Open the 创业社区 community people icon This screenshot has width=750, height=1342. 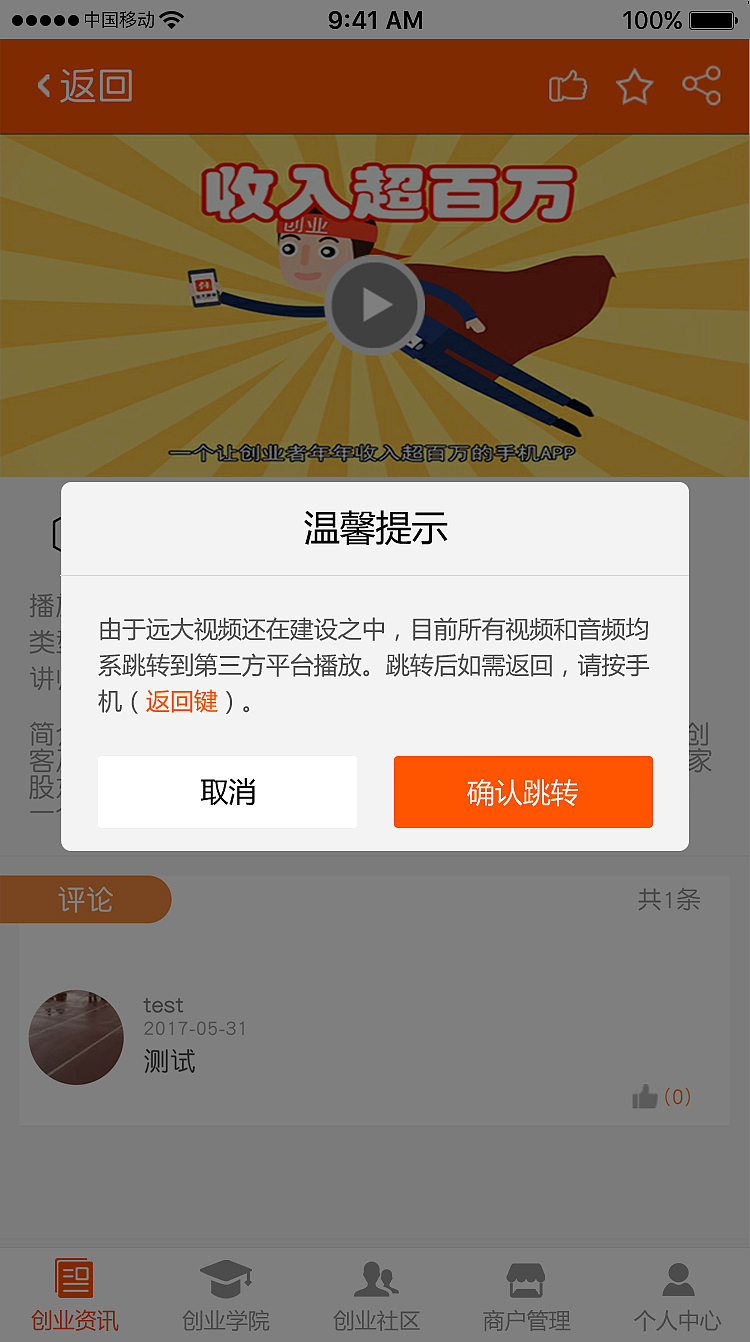coord(375,1277)
